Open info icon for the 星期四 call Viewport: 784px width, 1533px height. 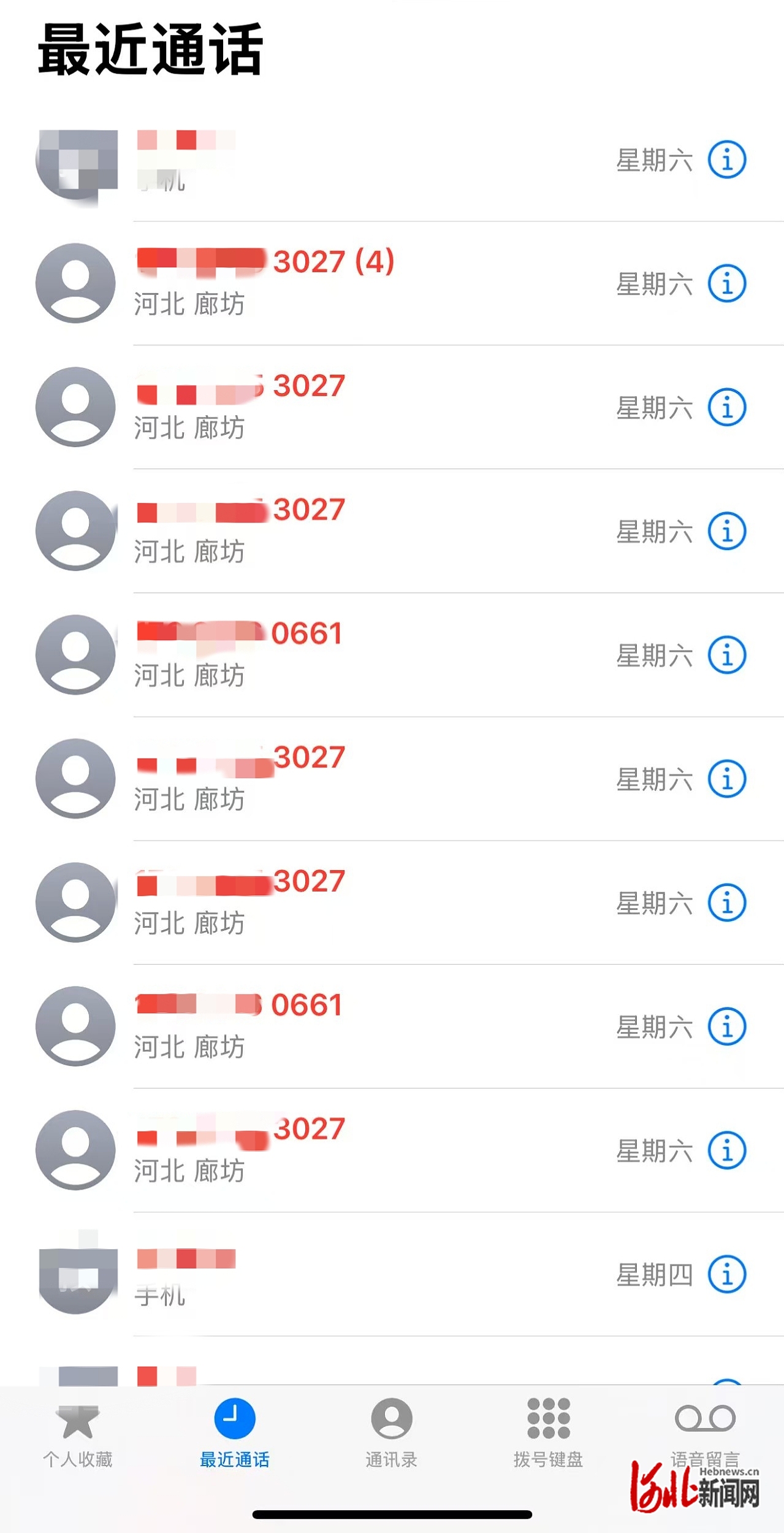(x=727, y=1275)
